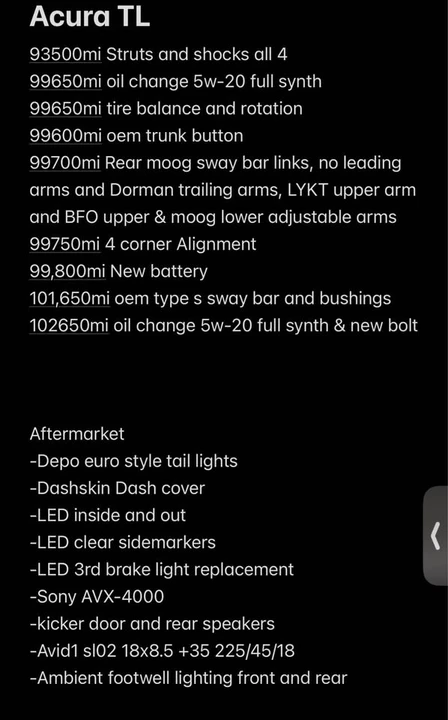
Task: Tap the underlined 99600mi before oem trunk button
Action: point(66,136)
